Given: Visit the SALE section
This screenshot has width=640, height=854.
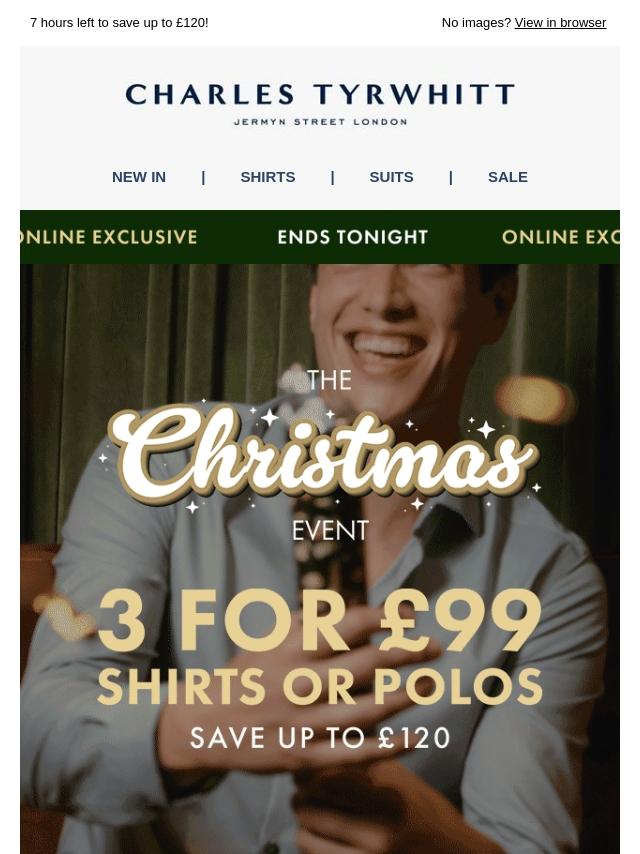Looking at the screenshot, I should pyautogui.click(x=507, y=177).
